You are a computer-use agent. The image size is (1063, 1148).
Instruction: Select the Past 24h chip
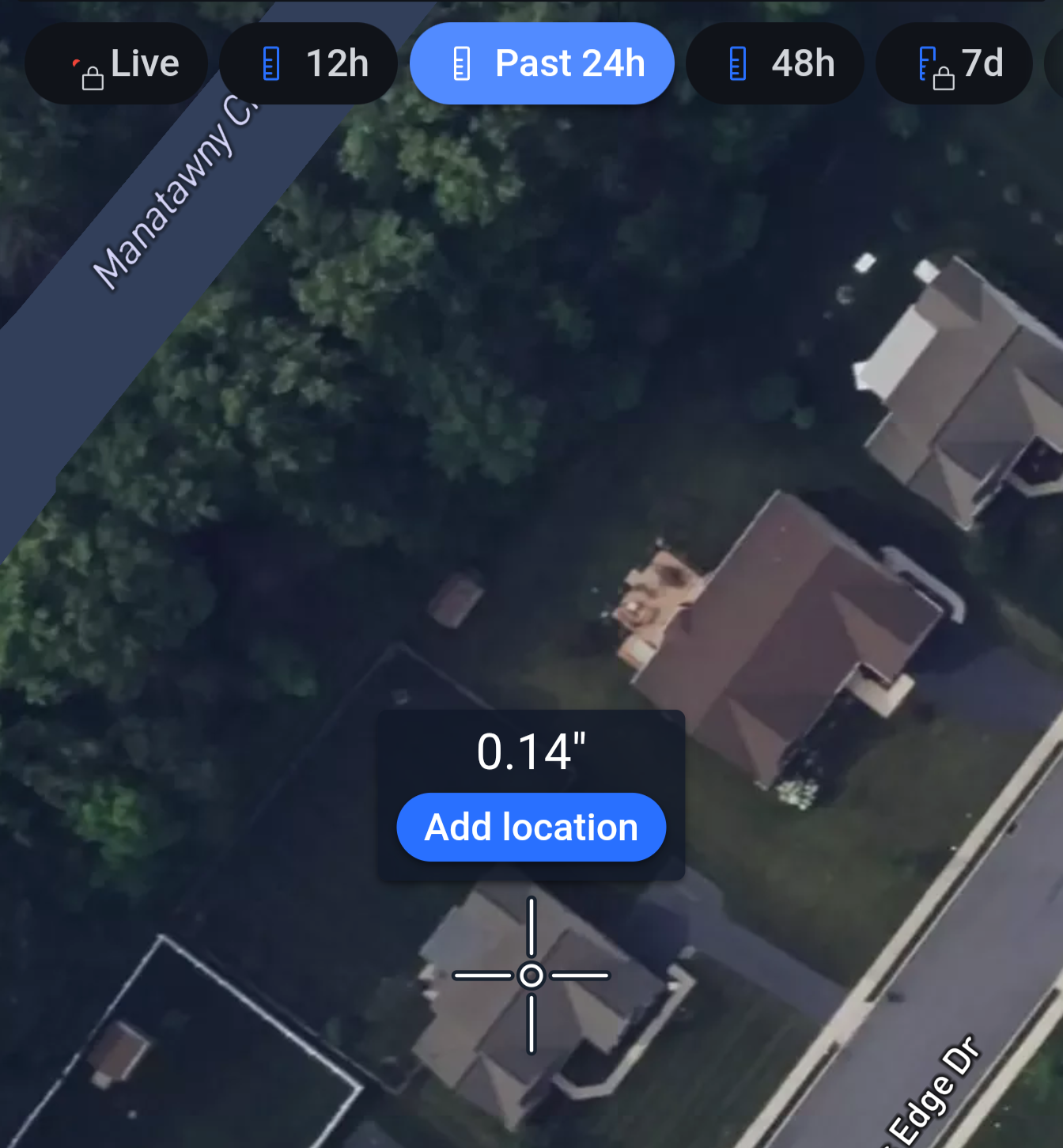point(542,64)
